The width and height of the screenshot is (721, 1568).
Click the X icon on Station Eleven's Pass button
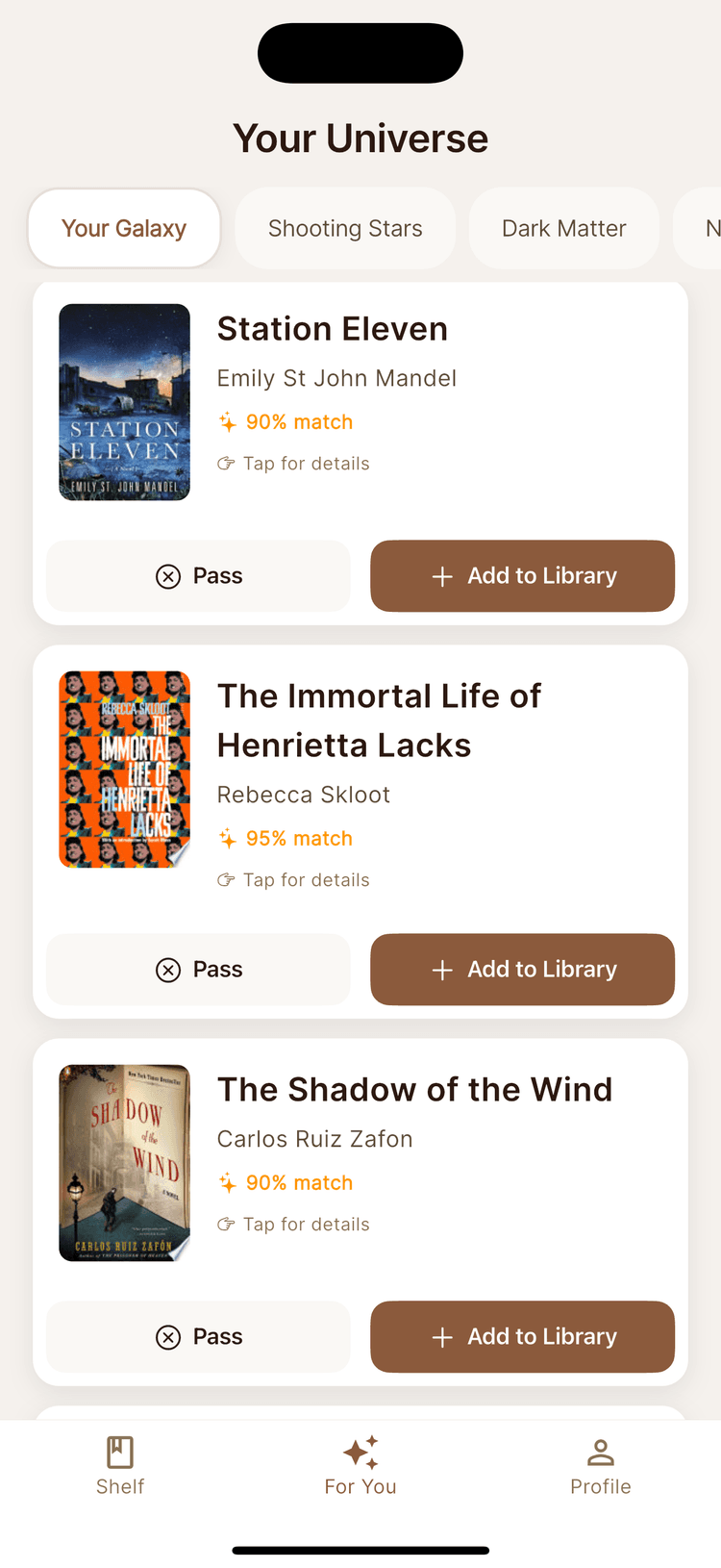pos(169,575)
